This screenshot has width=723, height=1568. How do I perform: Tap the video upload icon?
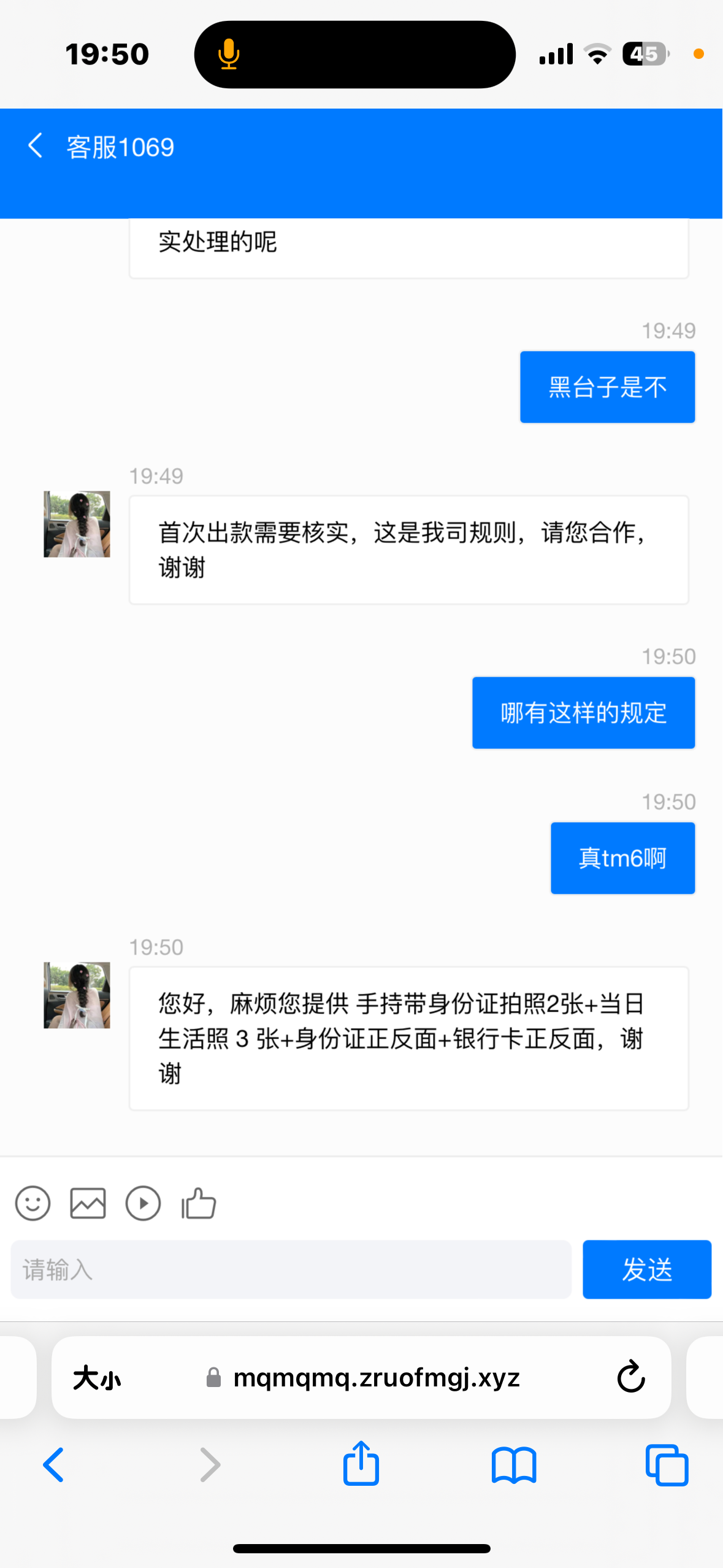[x=143, y=1202]
